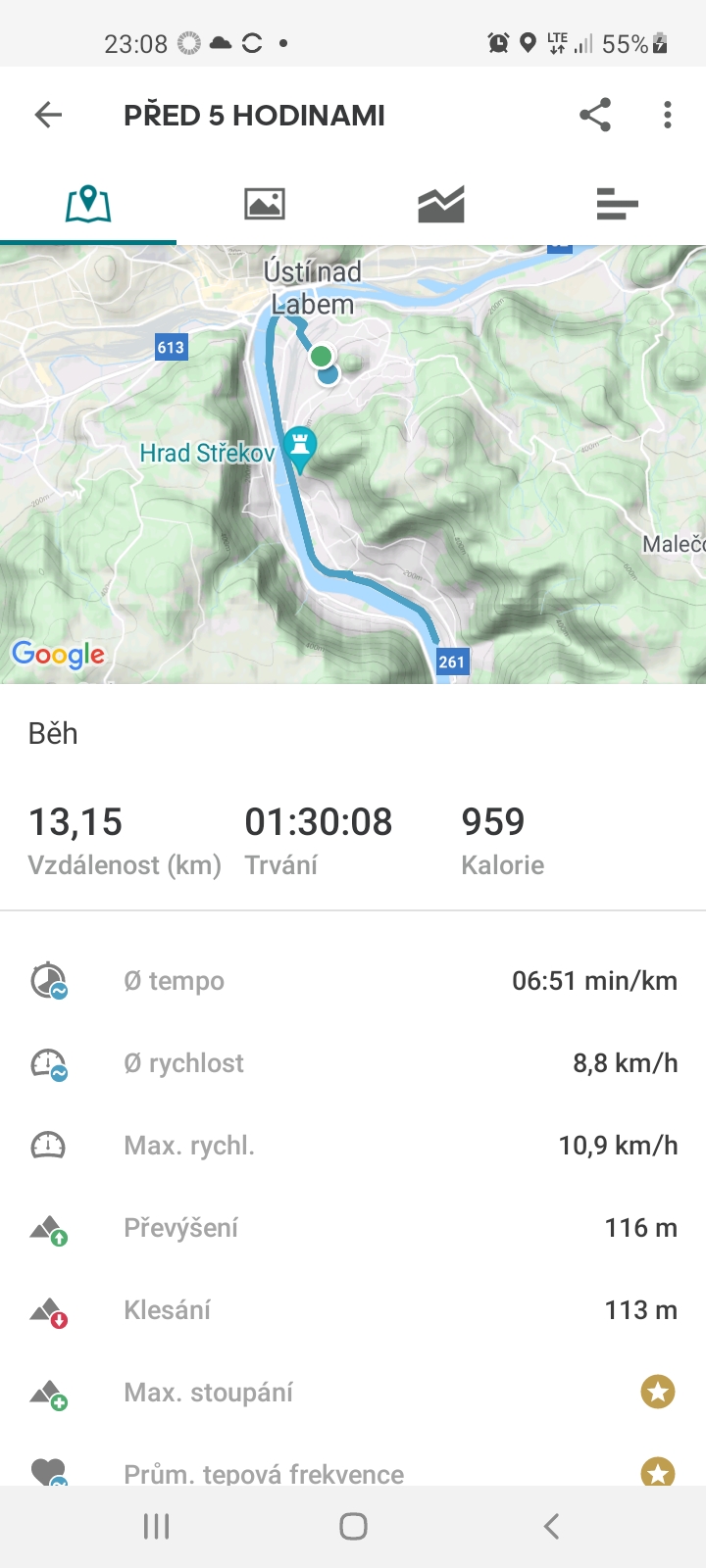Open the three-dot overflow menu

click(x=668, y=115)
